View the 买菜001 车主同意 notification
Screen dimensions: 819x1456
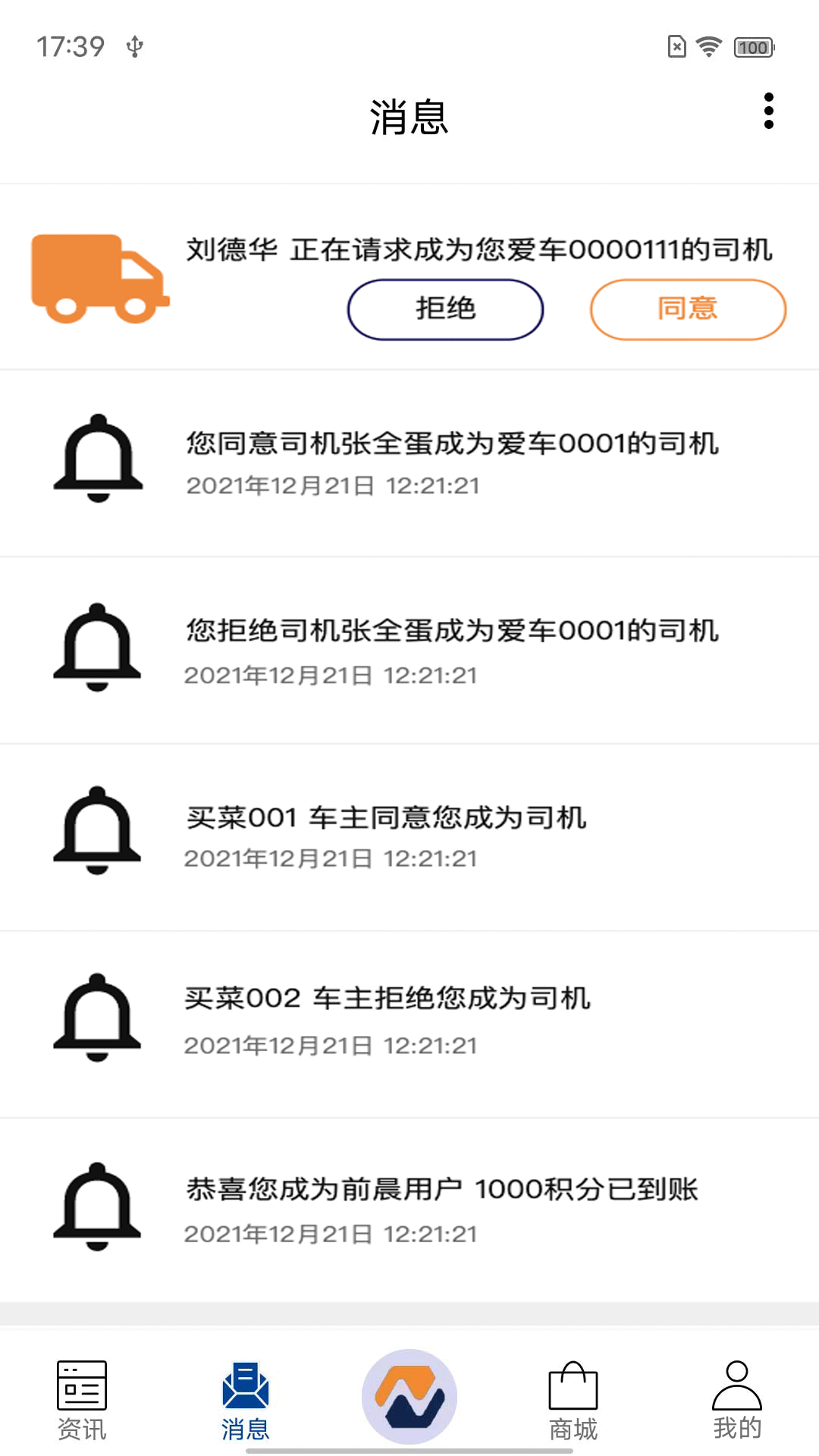click(387, 836)
